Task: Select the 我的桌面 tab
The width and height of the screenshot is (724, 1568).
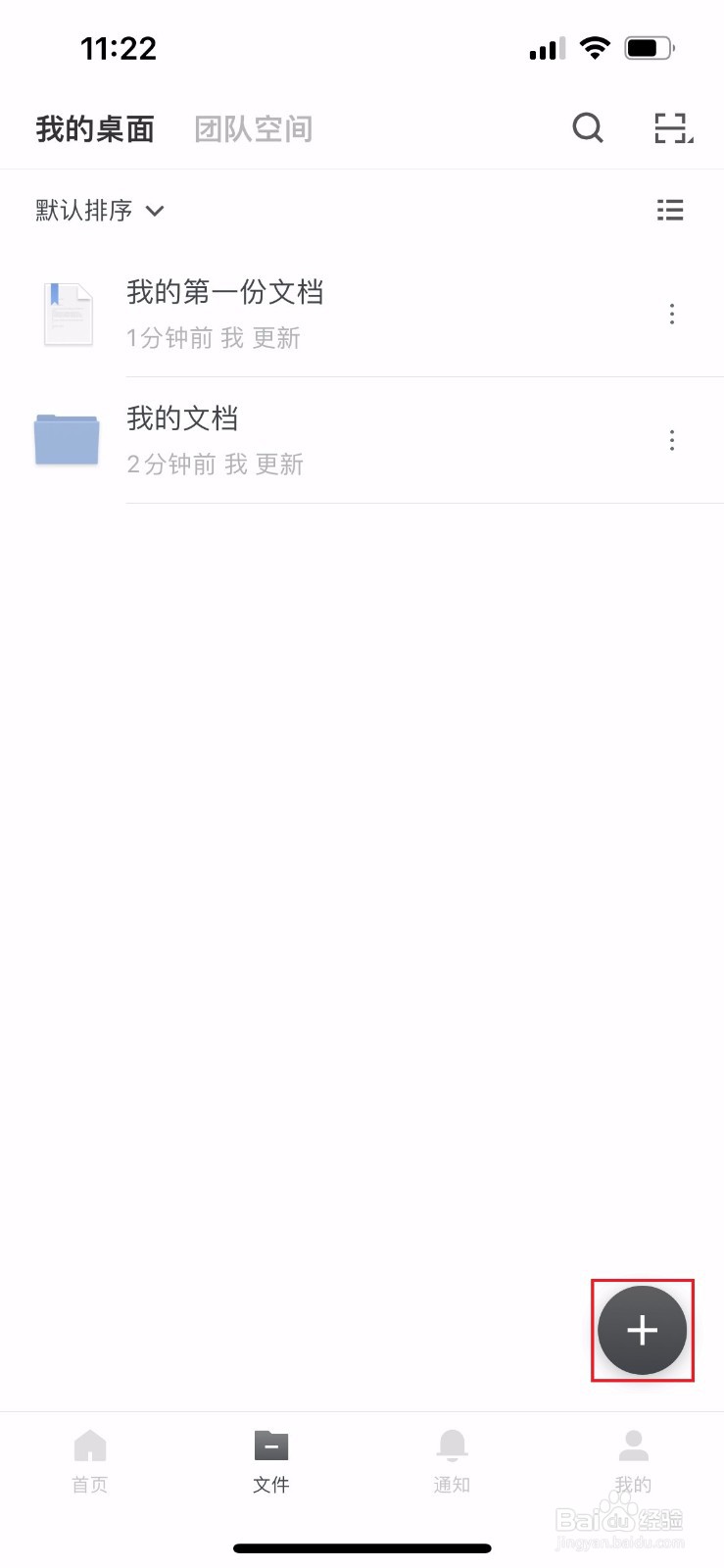Action: click(x=94, y=127)
